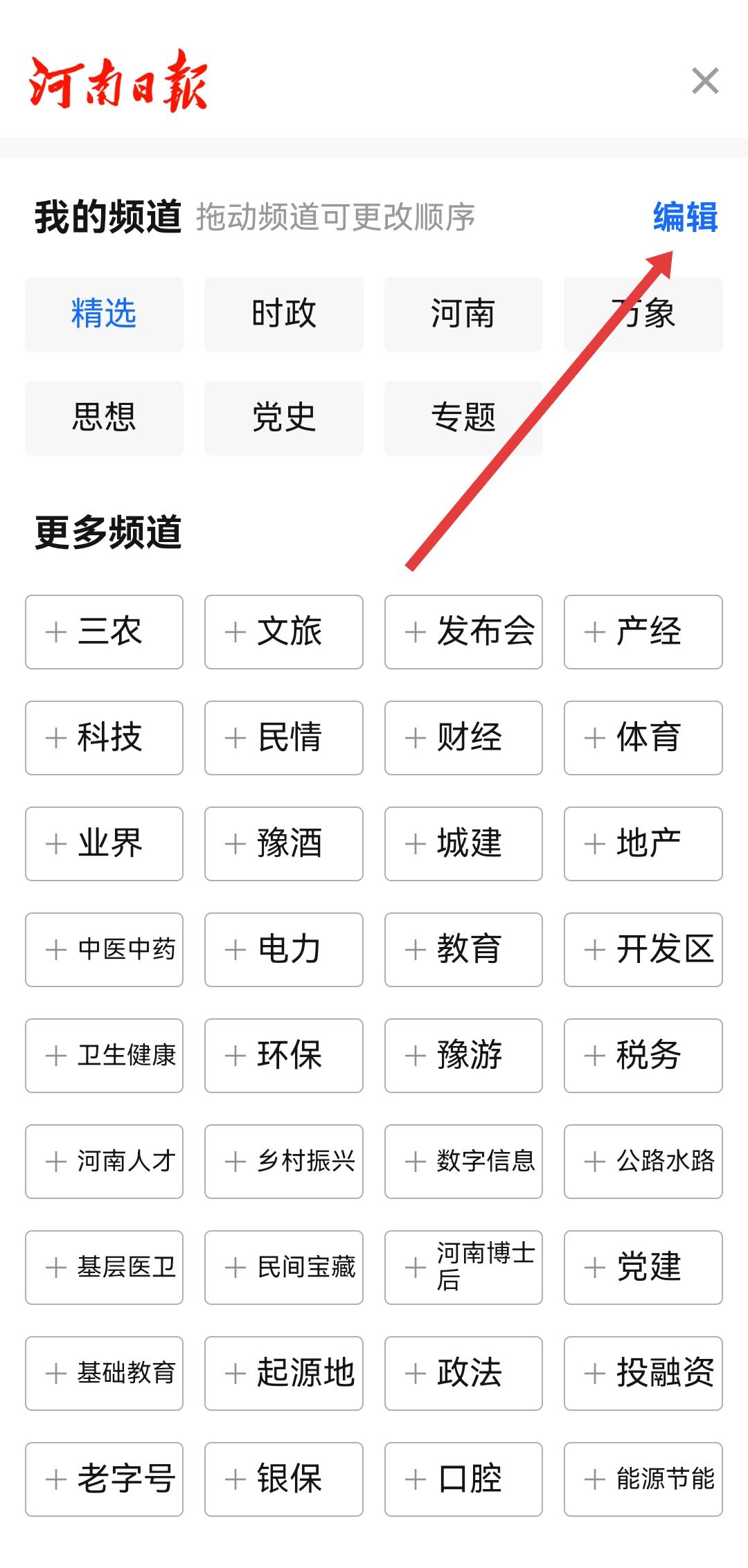
Task: Add the 科技 channel to my list
Action: (x=104, y=737)
